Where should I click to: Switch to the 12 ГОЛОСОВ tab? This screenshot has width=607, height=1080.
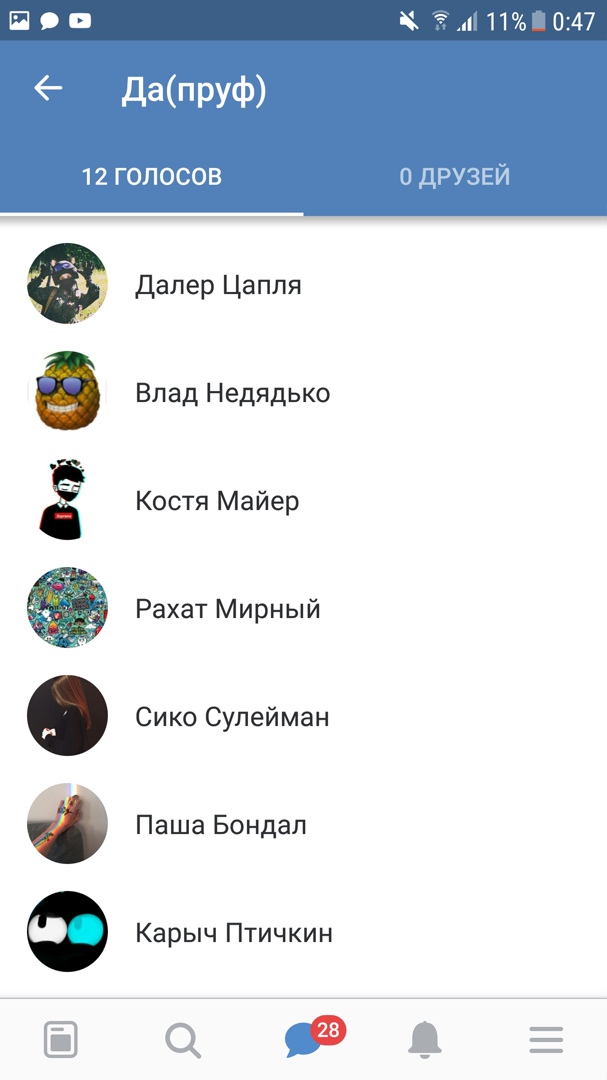(152, 177)
